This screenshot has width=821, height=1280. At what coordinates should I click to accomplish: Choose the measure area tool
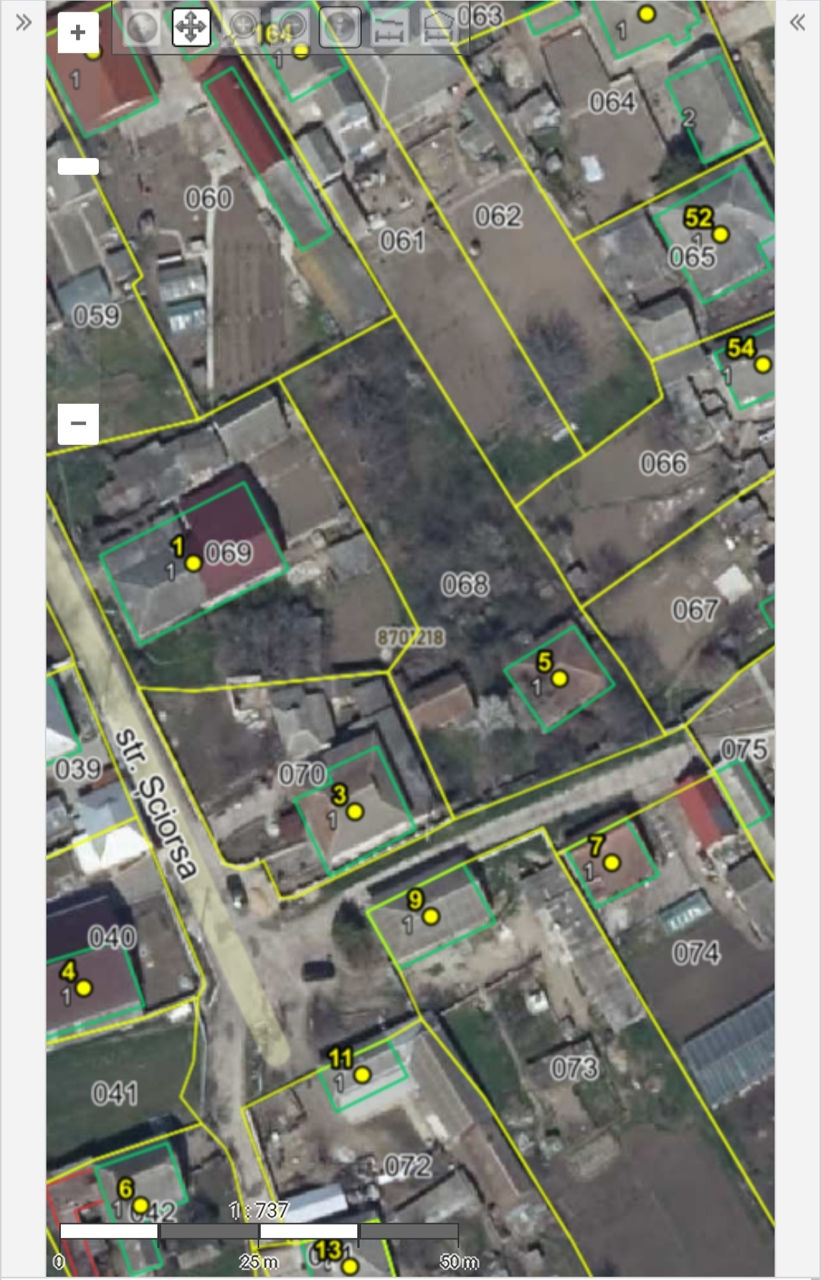pyautogui.click(x=438, y=28)
